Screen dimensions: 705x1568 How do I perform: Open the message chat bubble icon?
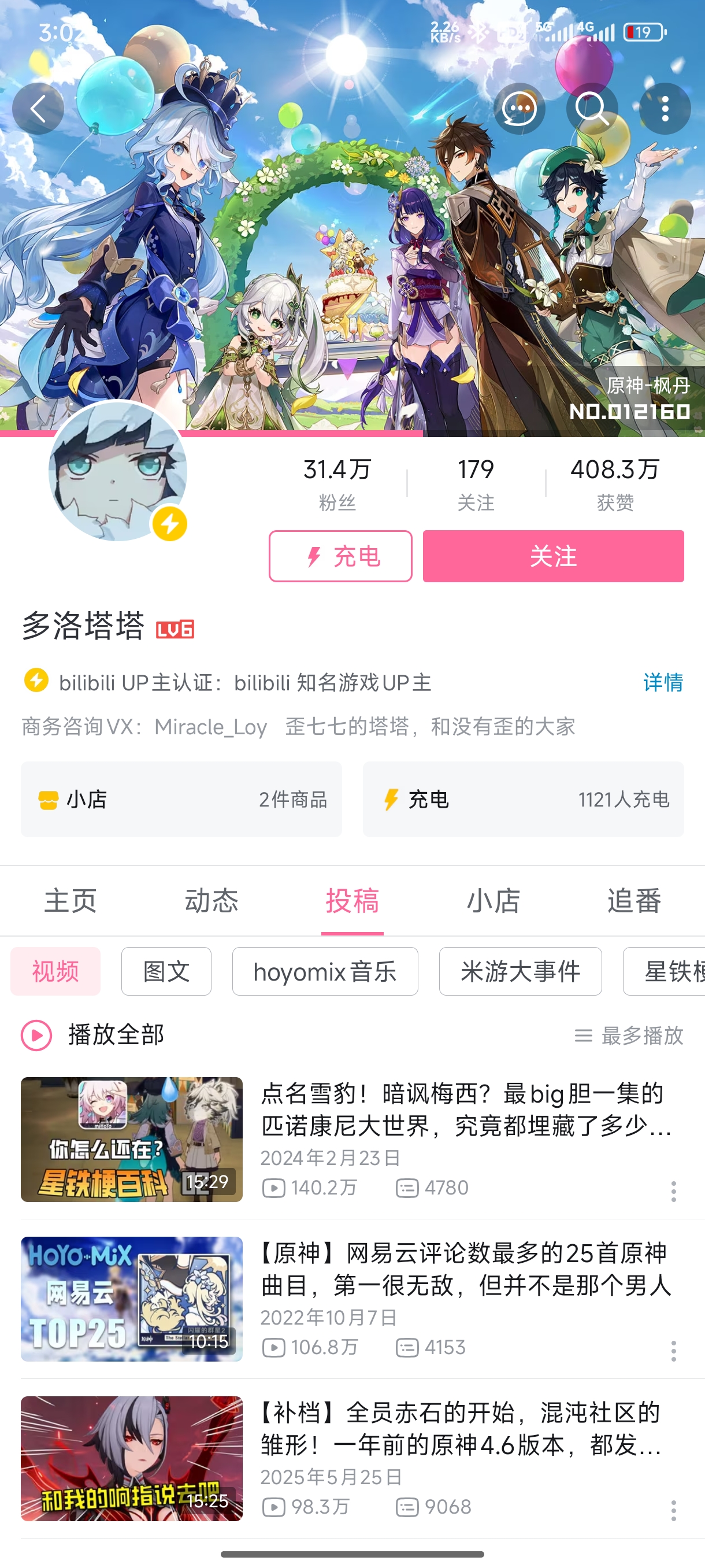(x=519, y=109)
